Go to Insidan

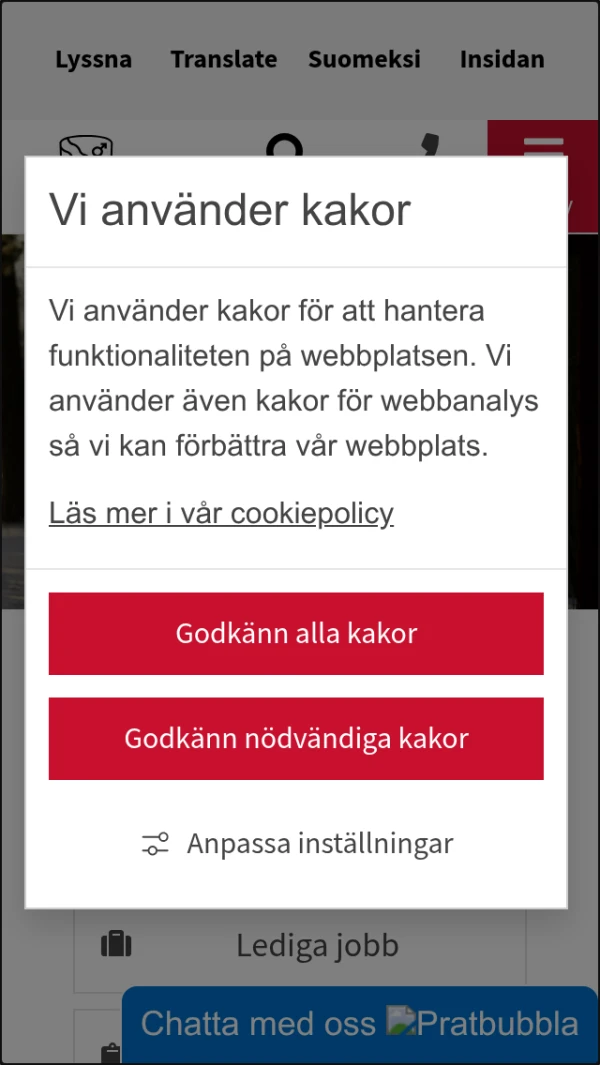coord(502,59)
